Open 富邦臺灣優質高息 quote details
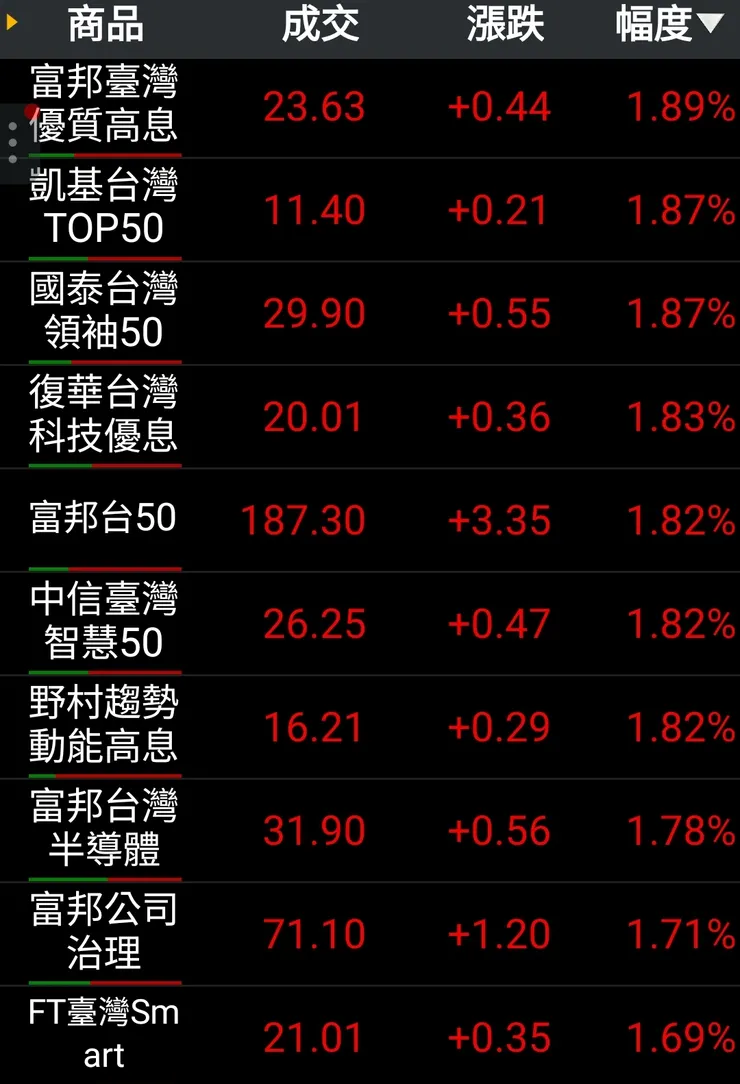740x1084 pixels. click(105, 104)
